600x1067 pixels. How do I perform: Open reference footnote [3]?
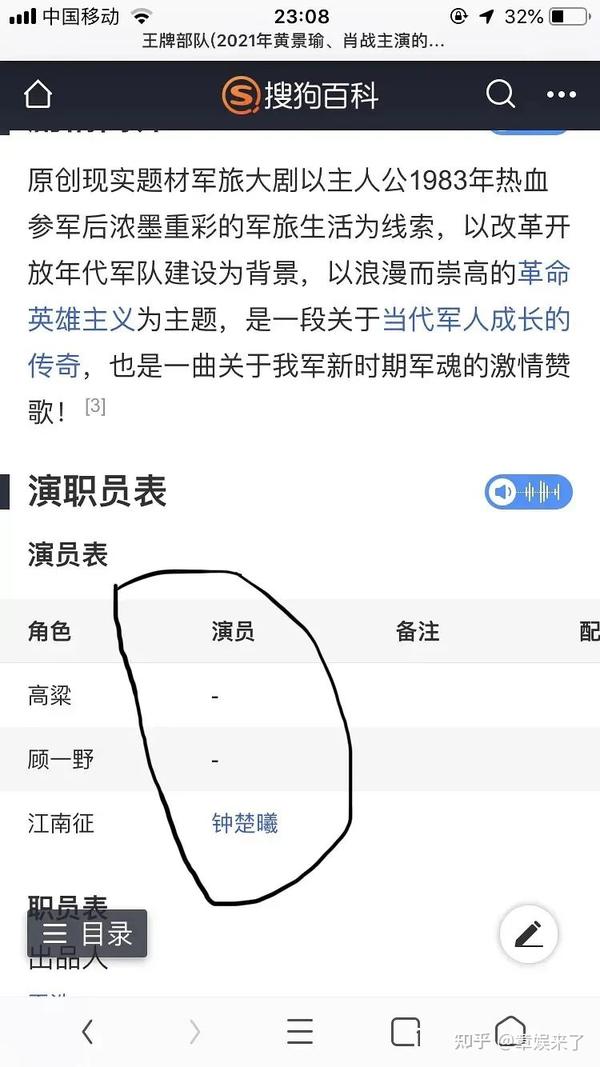(x=95, y=406)
